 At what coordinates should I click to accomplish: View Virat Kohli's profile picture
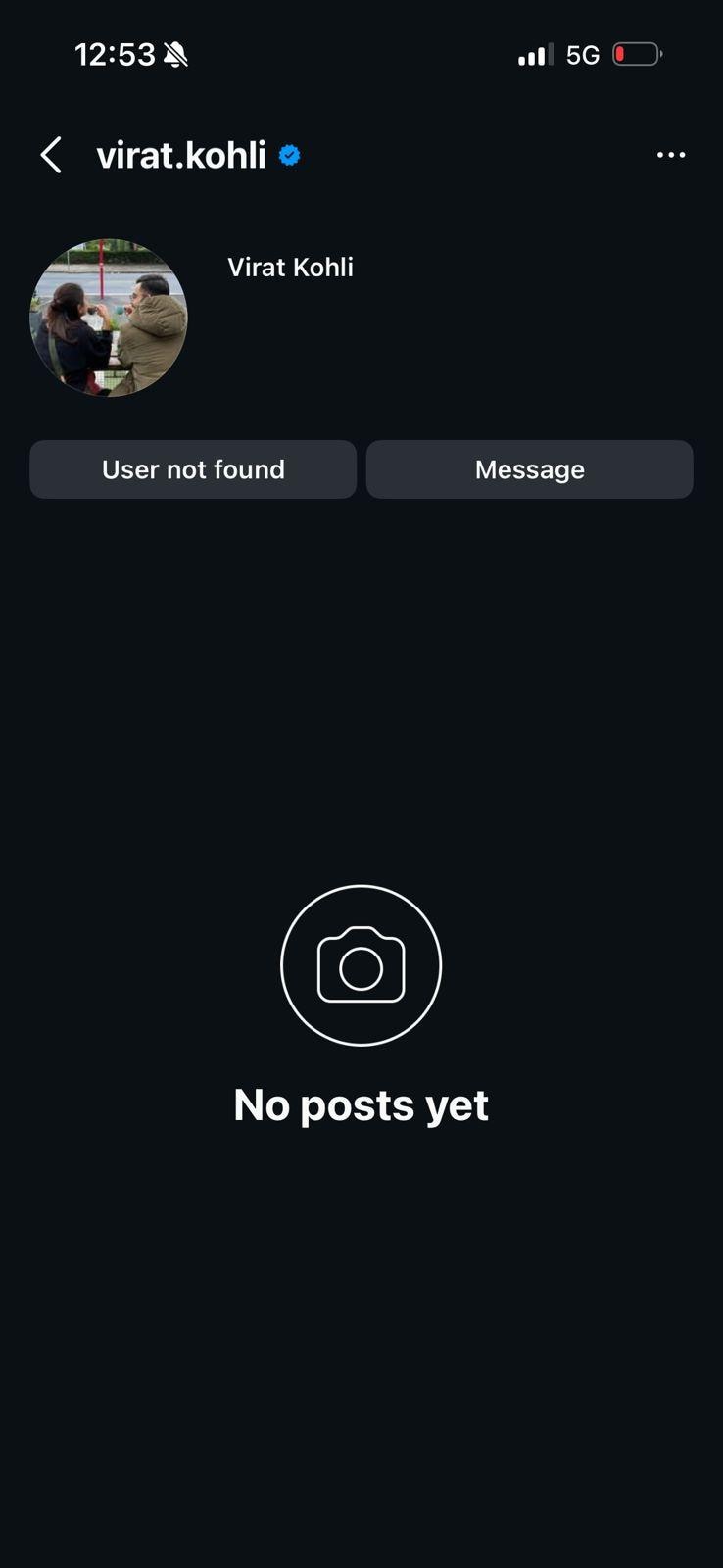click(109, 318)
